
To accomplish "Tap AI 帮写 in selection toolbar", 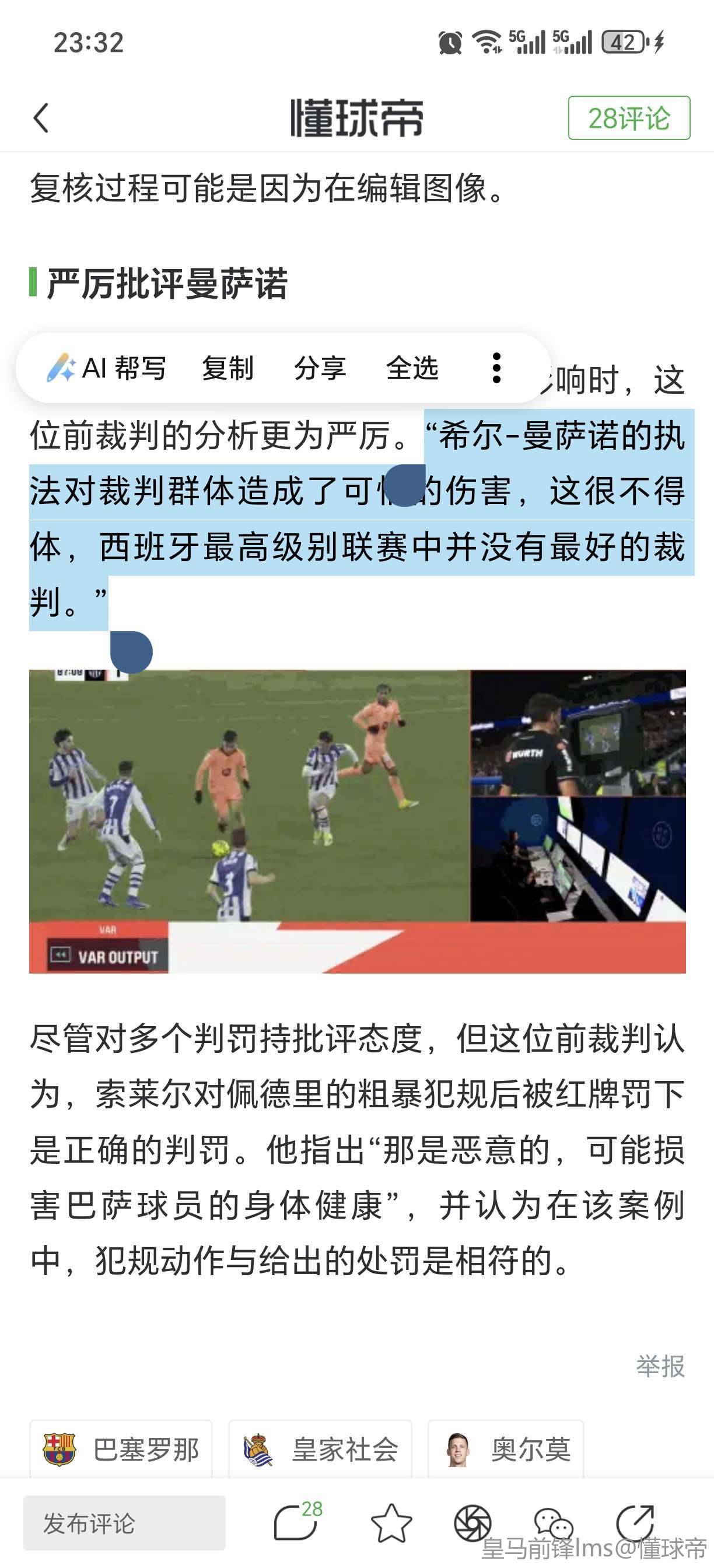I will (x=107, y=368).
